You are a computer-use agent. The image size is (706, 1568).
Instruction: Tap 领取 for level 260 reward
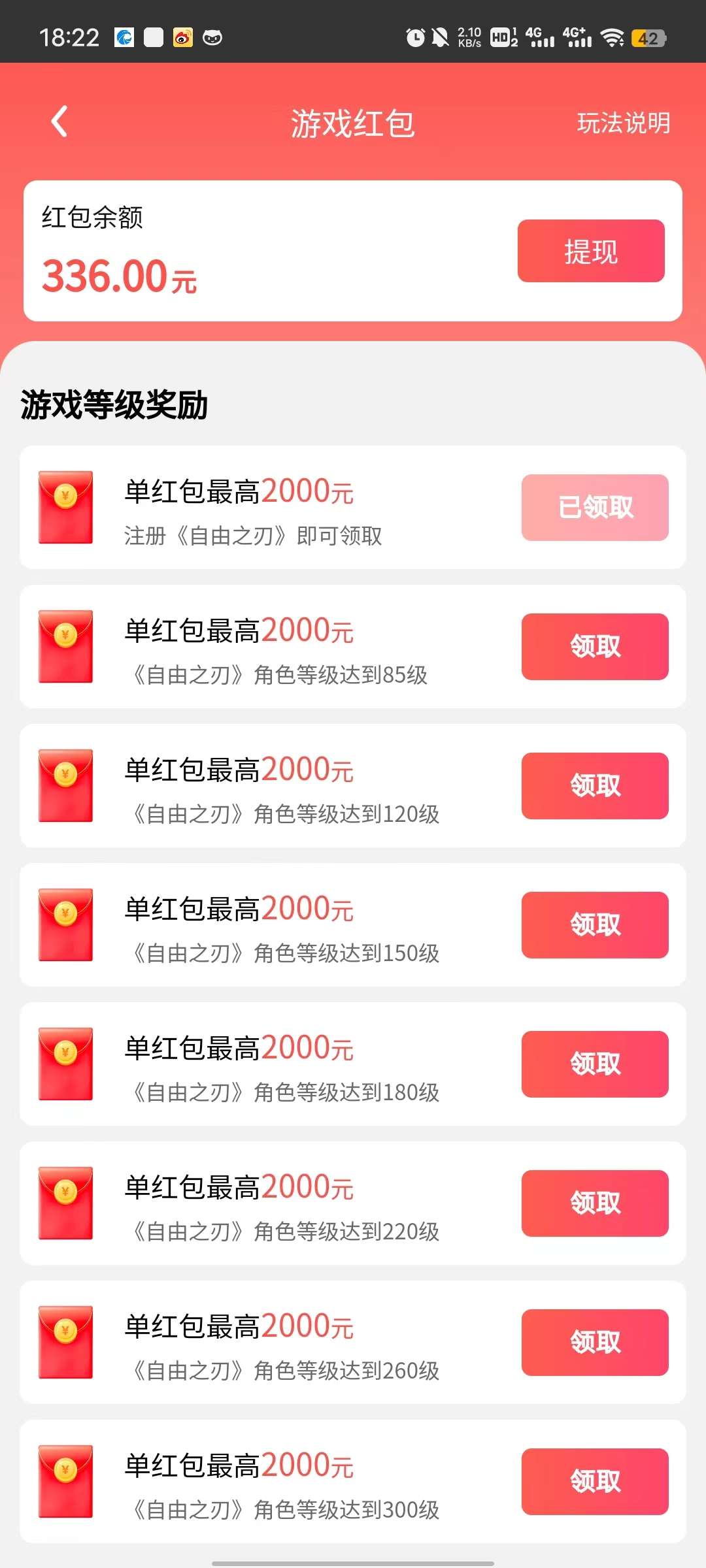595,1342
